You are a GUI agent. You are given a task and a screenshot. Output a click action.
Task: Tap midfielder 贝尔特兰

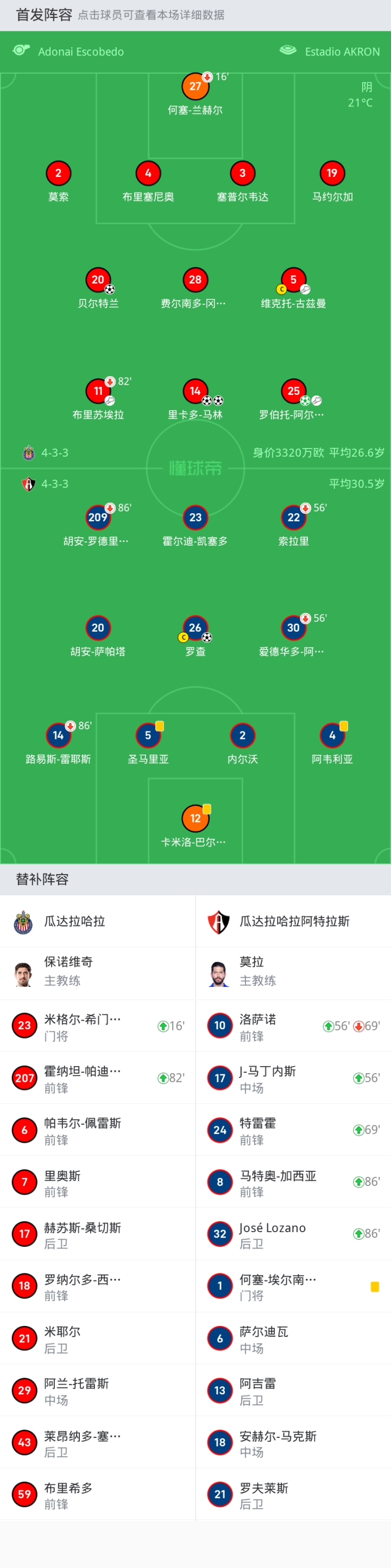click(x=98, y=280)
